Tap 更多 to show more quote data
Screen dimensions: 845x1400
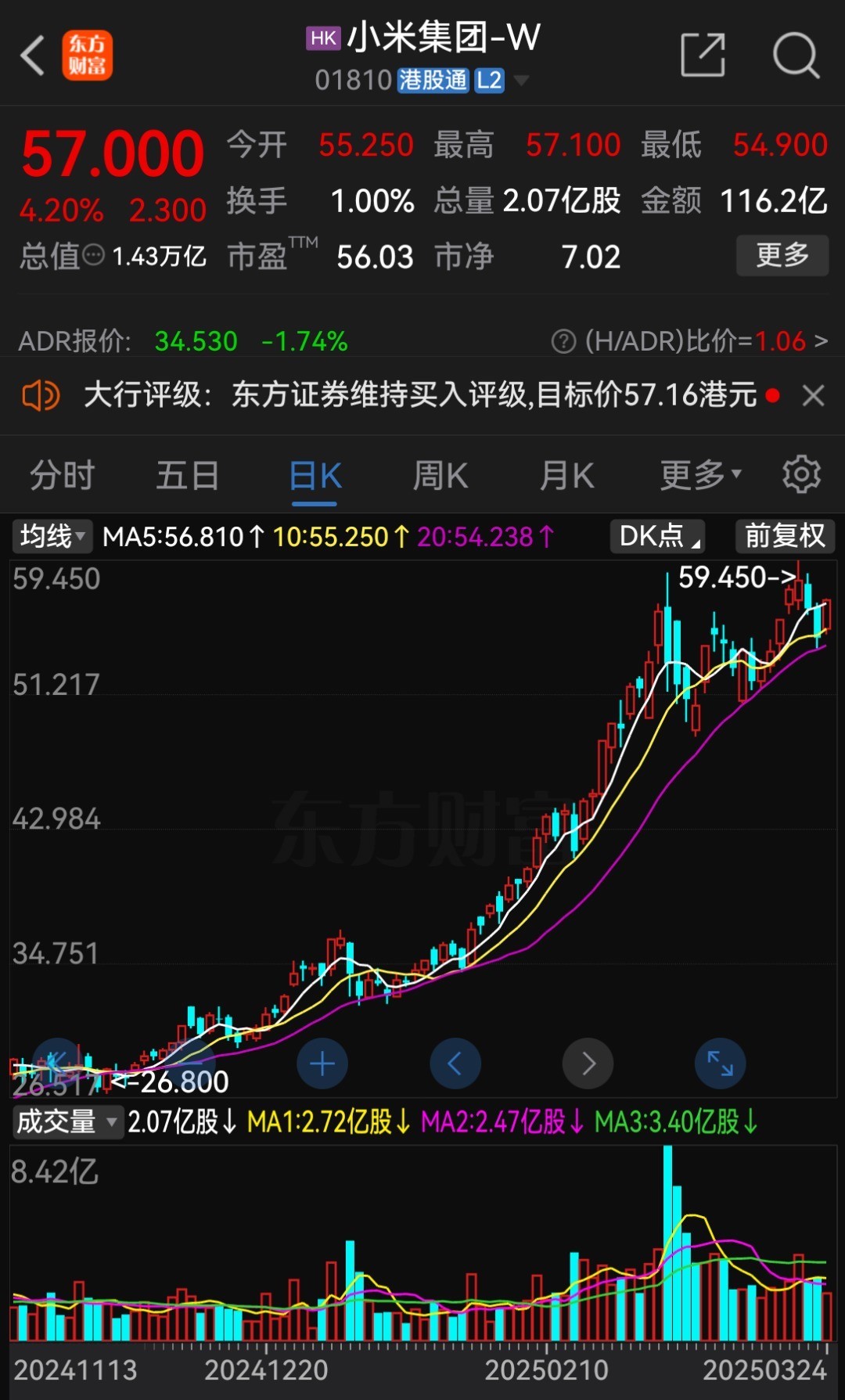coord(782,255)
